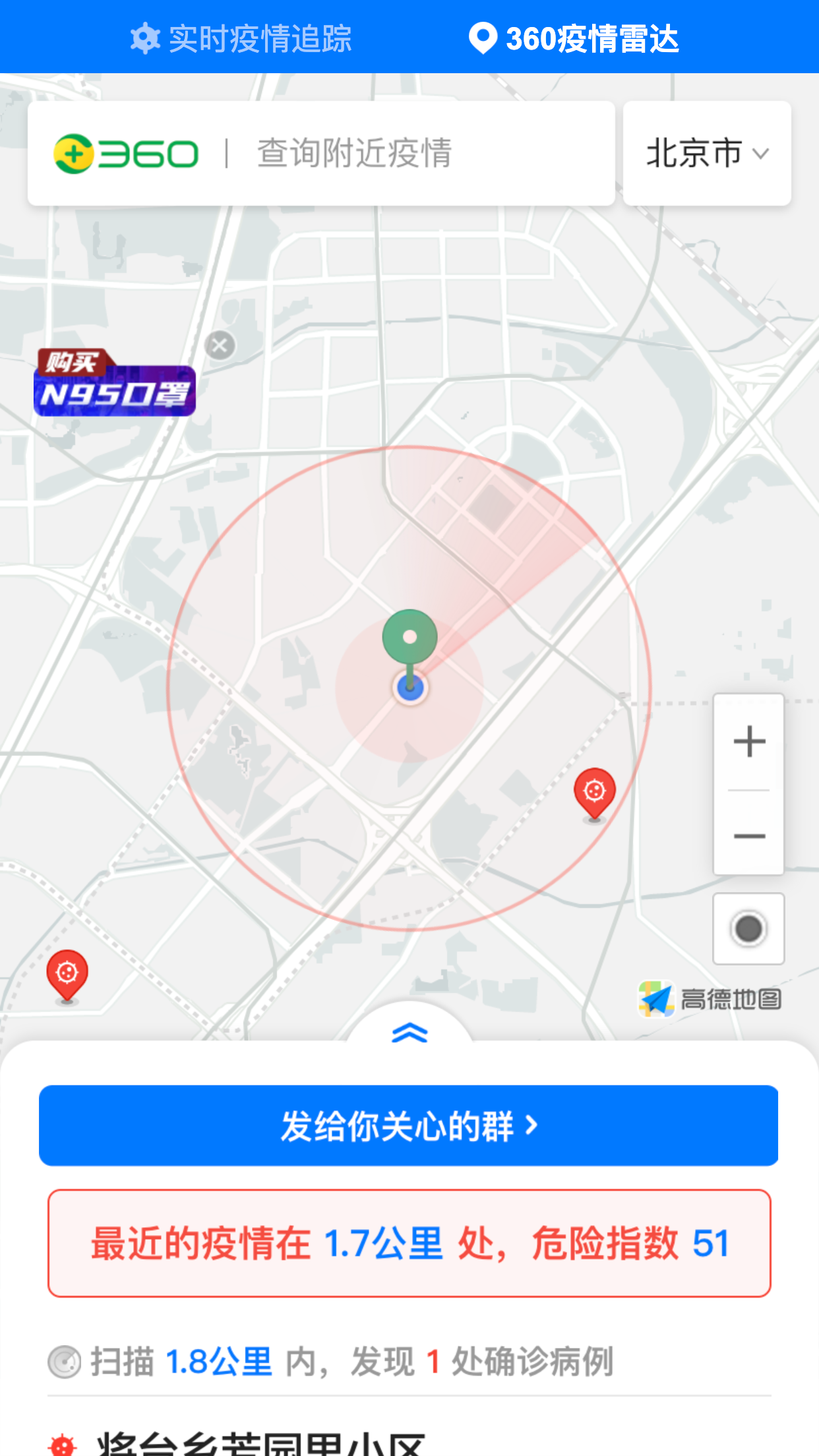The height and width of the screenshot is (1456, 819).
Task: Open 北京市 city dropdown
Action: coord(707,153)
